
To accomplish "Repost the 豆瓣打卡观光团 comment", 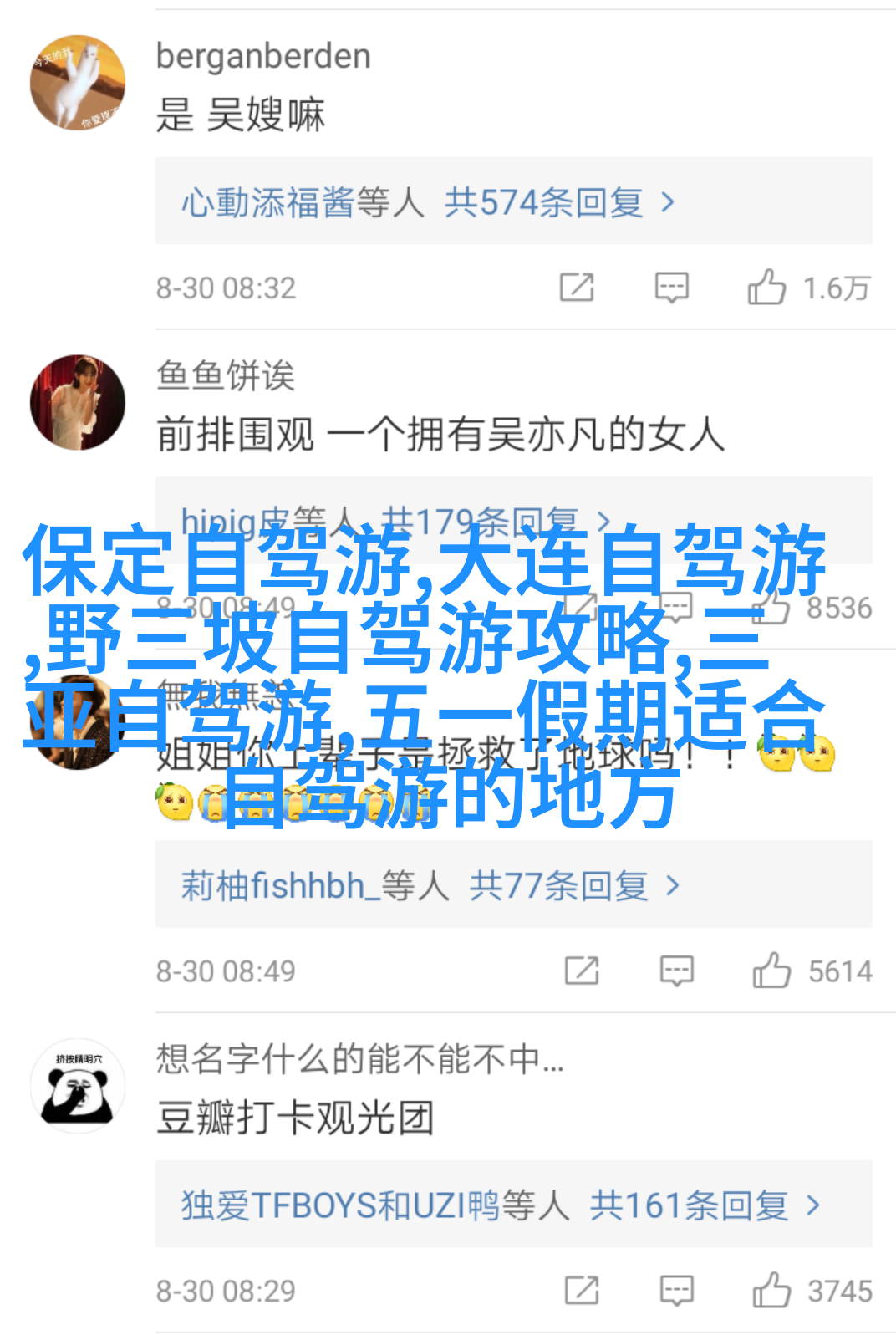I will click(581, 1290).
